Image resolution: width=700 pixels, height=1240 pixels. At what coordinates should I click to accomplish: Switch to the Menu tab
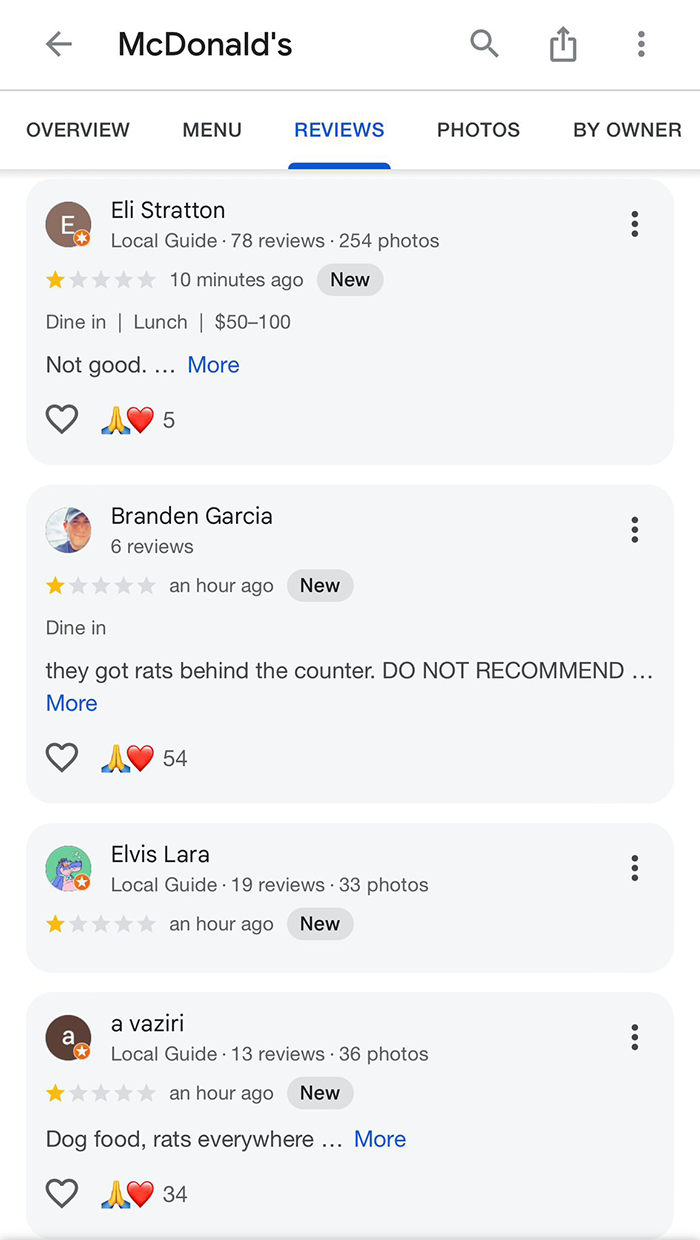pyautogui.click(x=212, y=130)
